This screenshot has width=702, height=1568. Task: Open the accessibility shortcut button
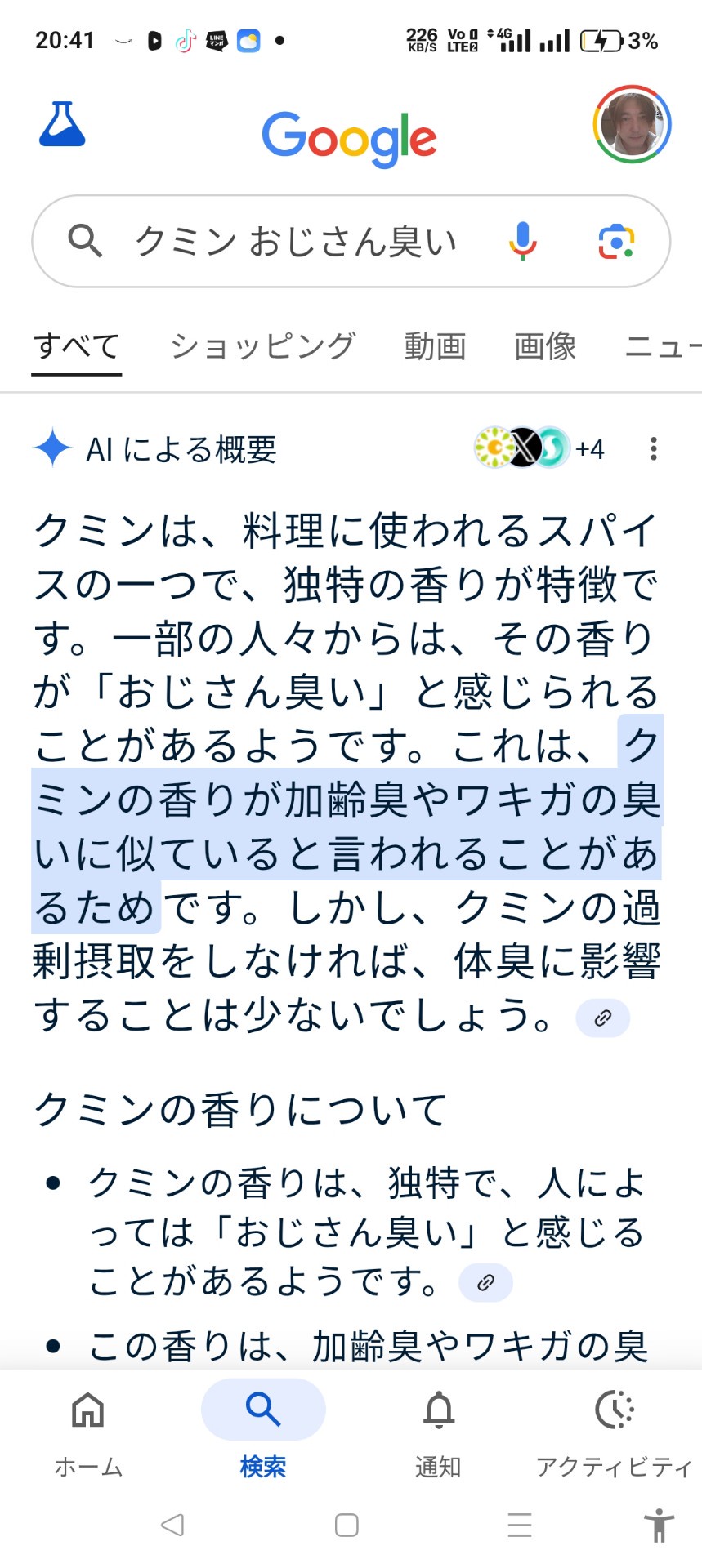point(659,1525)
